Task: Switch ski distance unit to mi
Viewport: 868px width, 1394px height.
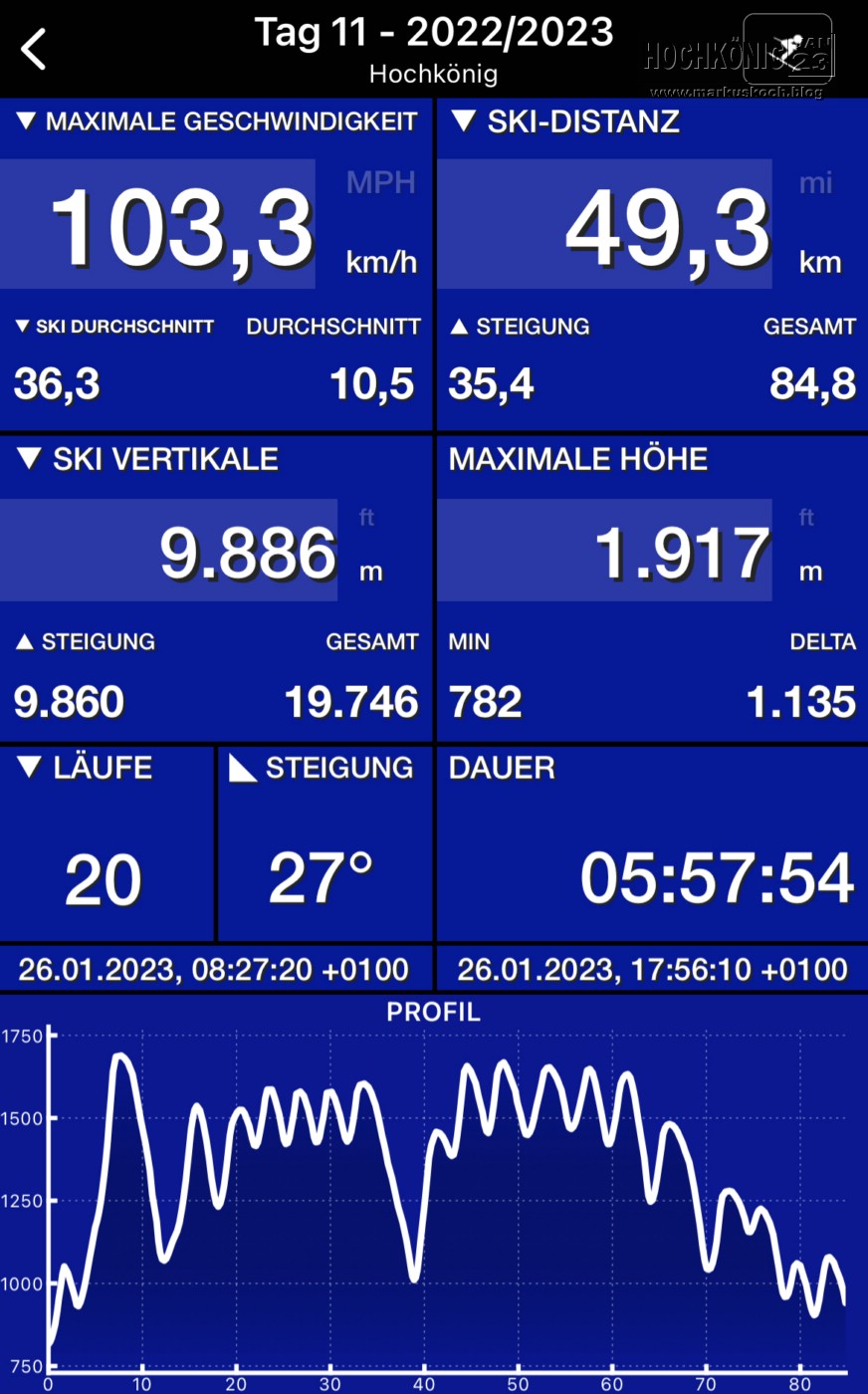Action: (x=815, y=183)
